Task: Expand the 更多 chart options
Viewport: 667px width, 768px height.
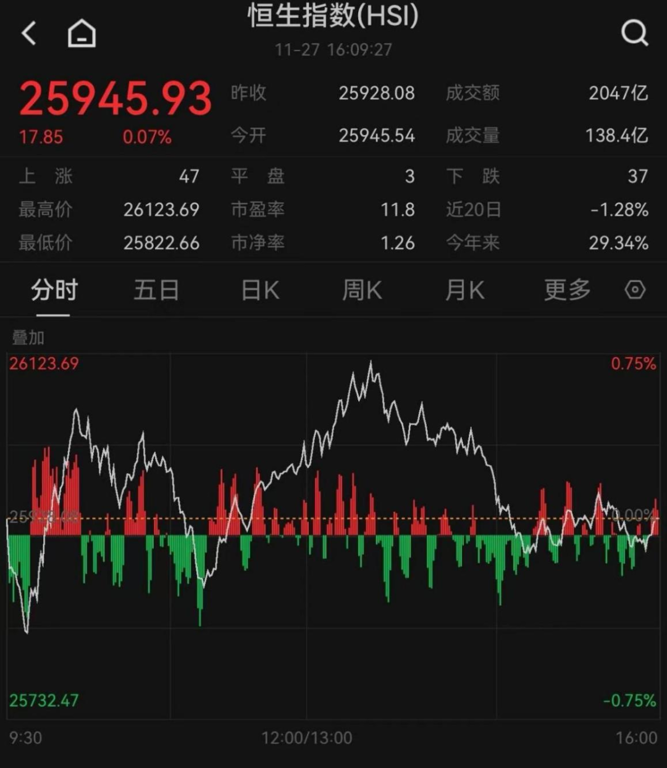Action: (x=567, y=290)
